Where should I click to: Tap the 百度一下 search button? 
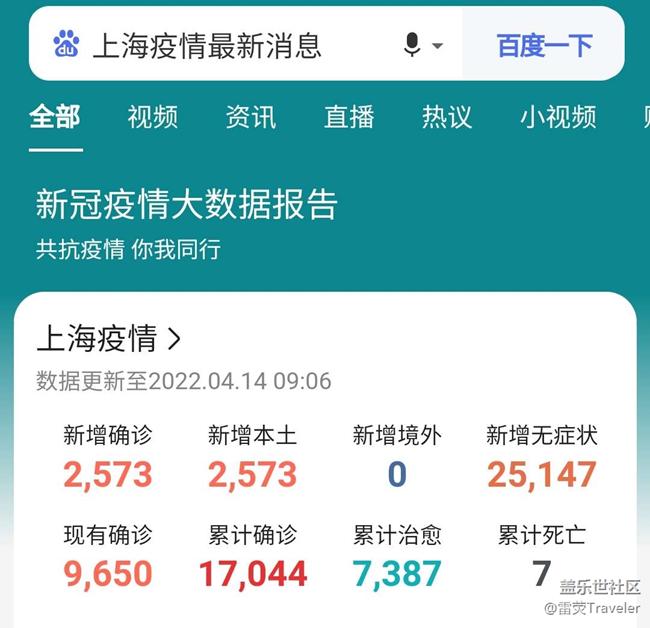coord(544,45)
